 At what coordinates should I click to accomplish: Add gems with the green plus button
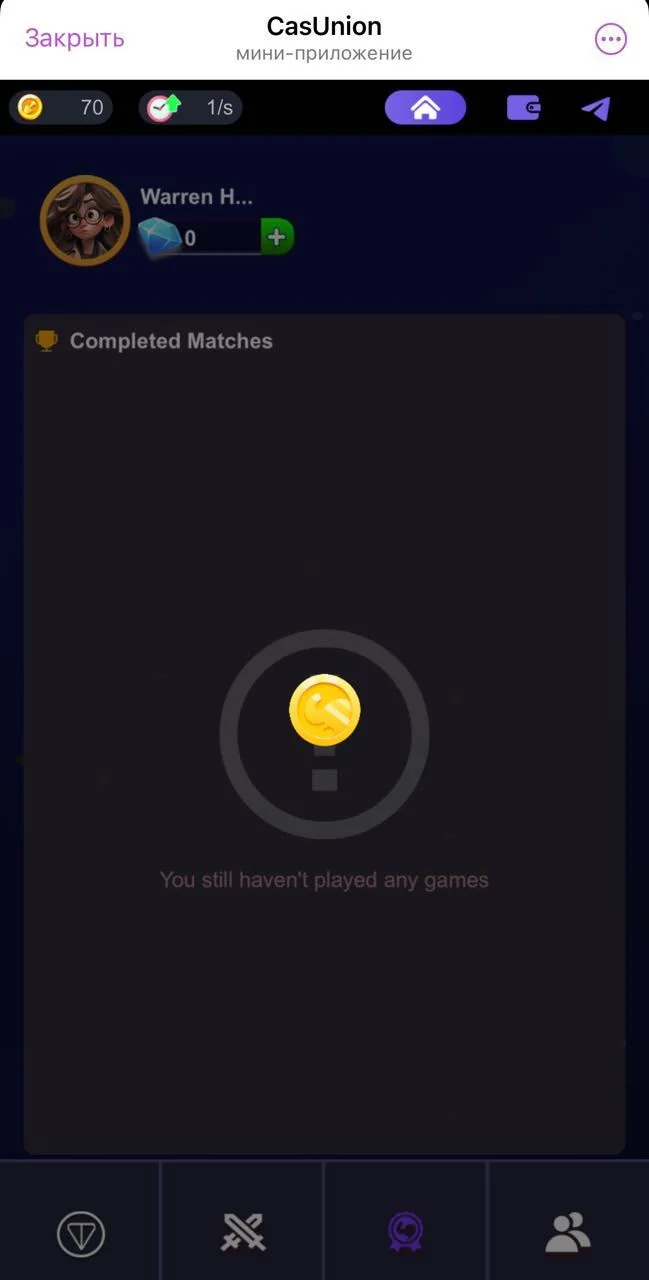[277, 237]
